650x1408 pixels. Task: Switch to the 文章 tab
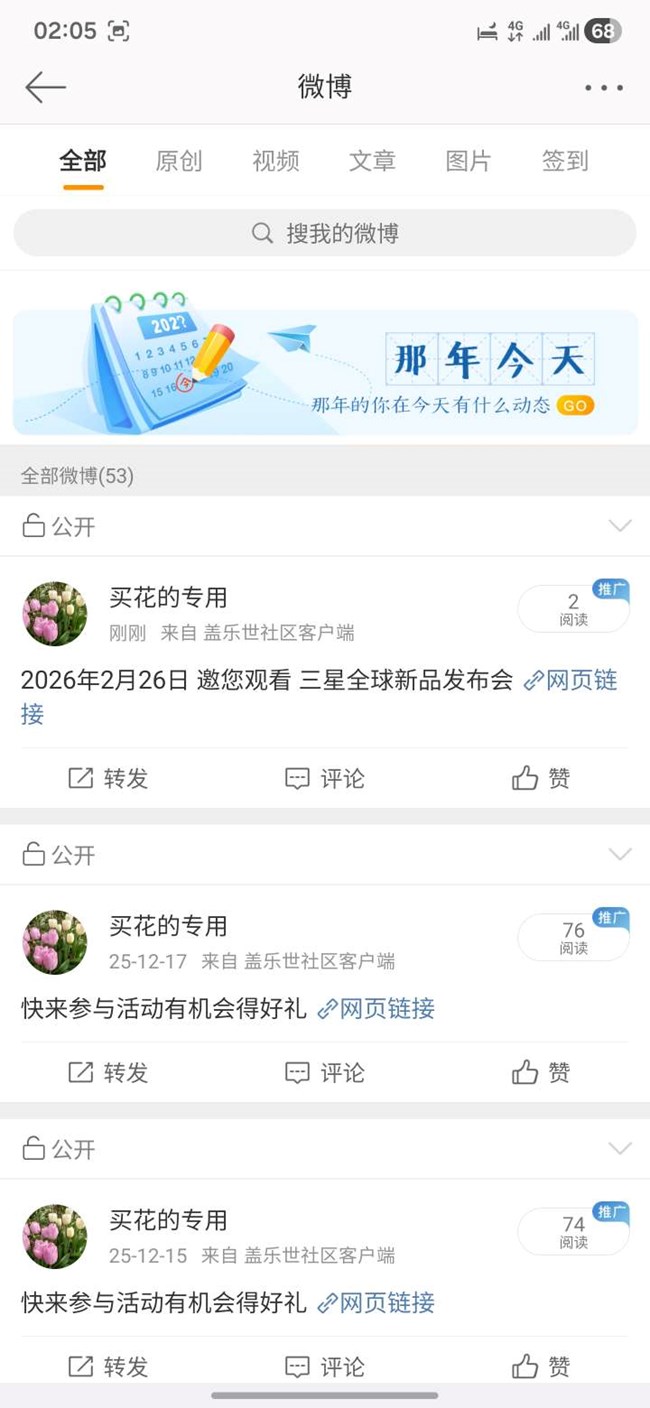point(372,161)
